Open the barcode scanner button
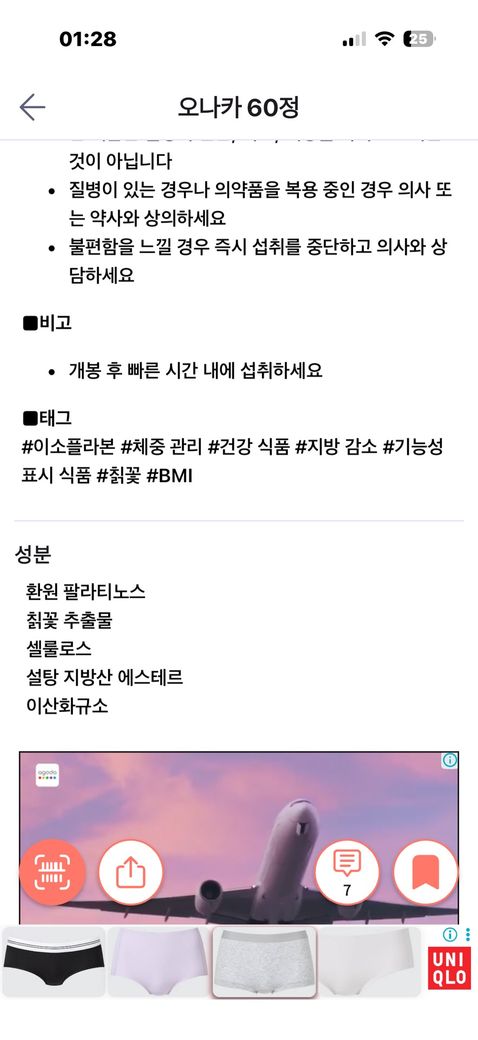Viewport: 478px width, 1040px height. click(x=52, y=872)
